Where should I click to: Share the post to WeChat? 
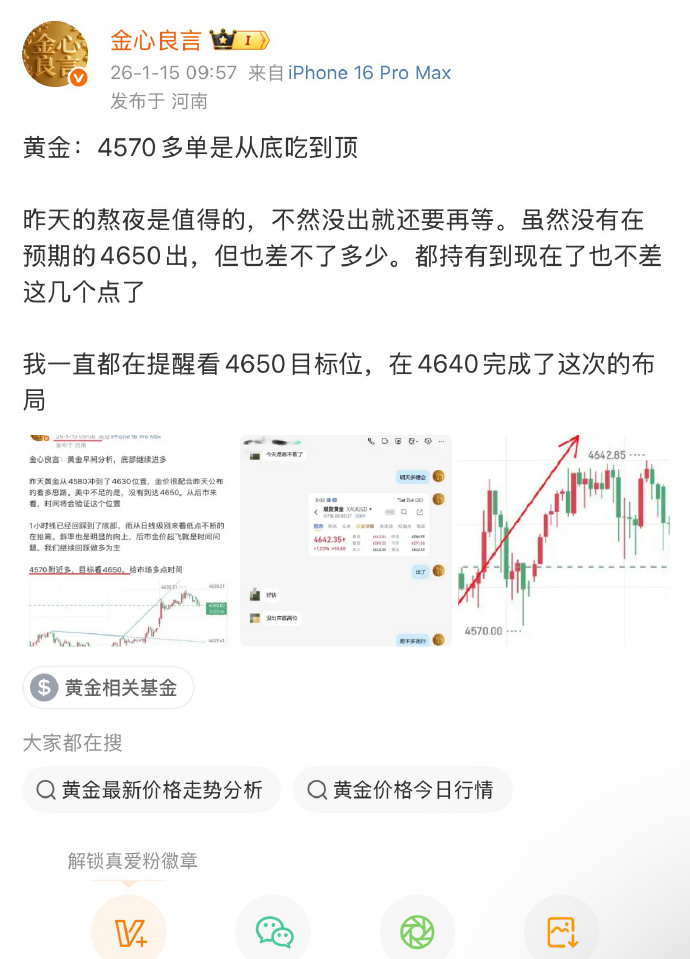point(273,932)
